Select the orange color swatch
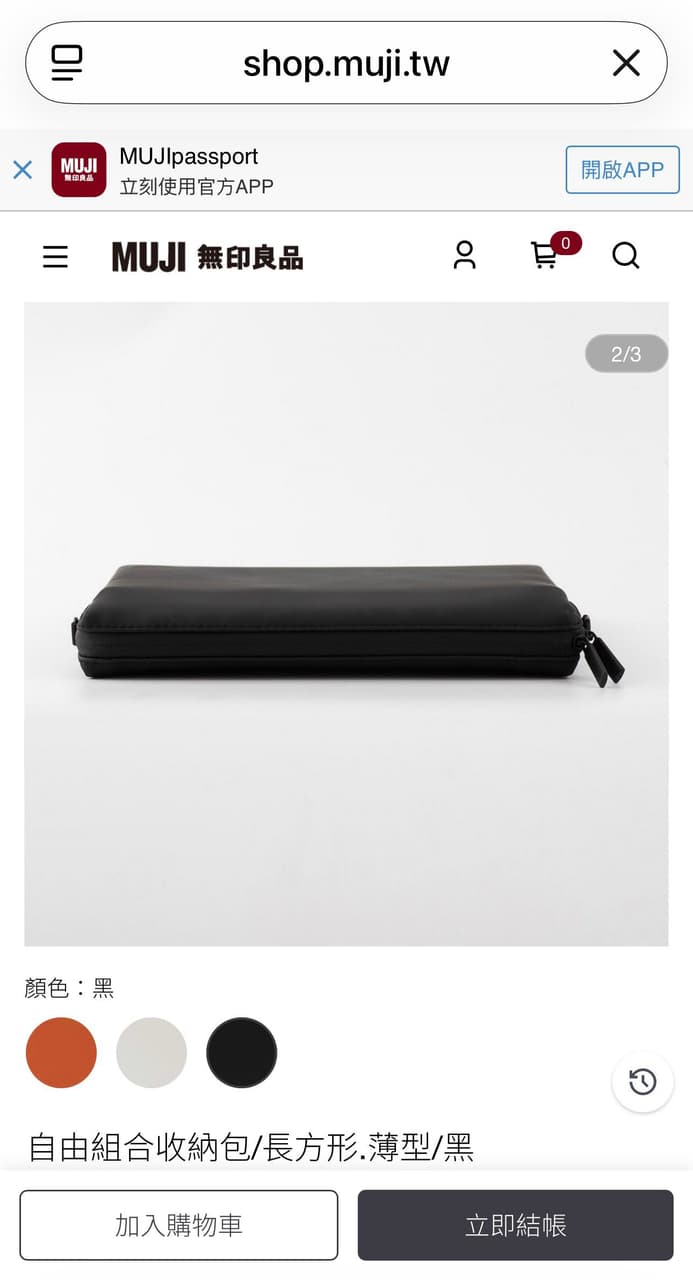This screenshot has width=693, height=1280. pos(61,1053)
